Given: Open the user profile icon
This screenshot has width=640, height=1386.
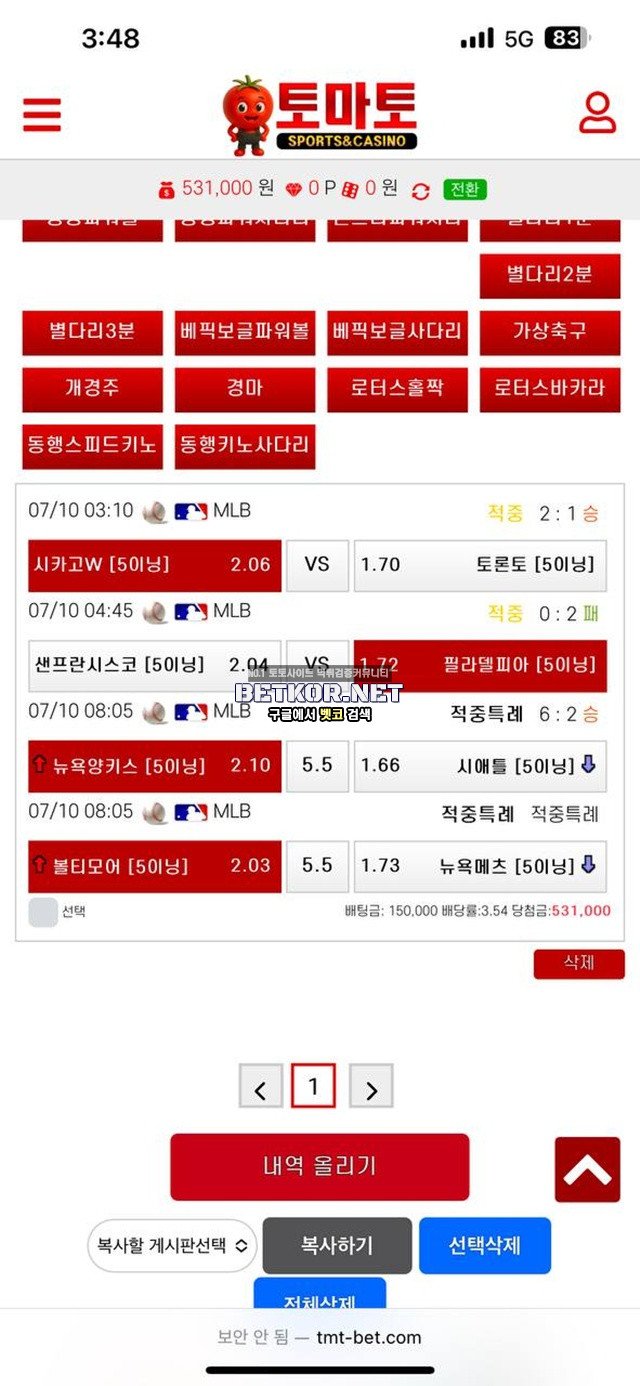Looking at the screenshot, I should pos(597,113).
